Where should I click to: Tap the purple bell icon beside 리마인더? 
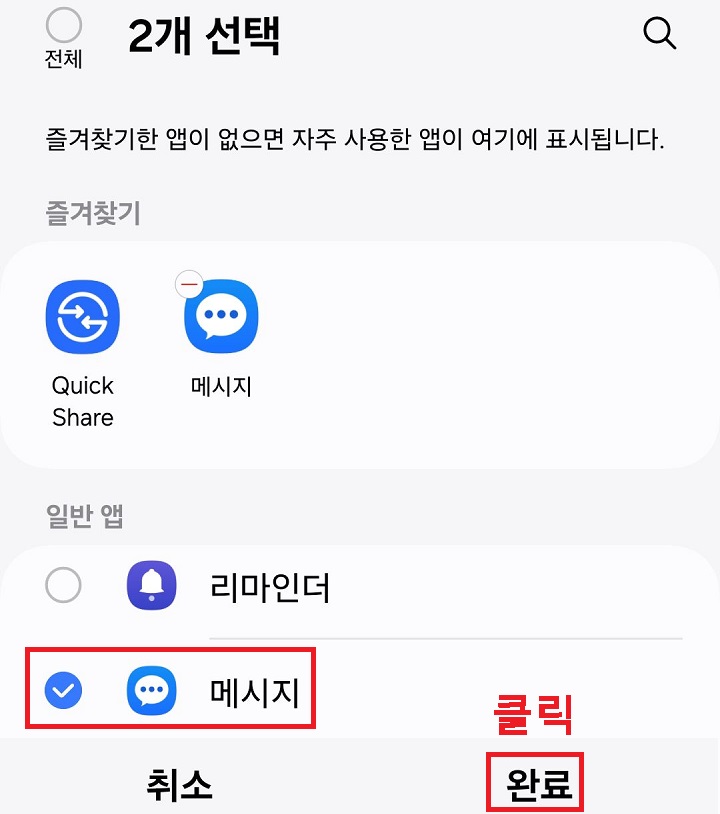[x=152, y=586]
